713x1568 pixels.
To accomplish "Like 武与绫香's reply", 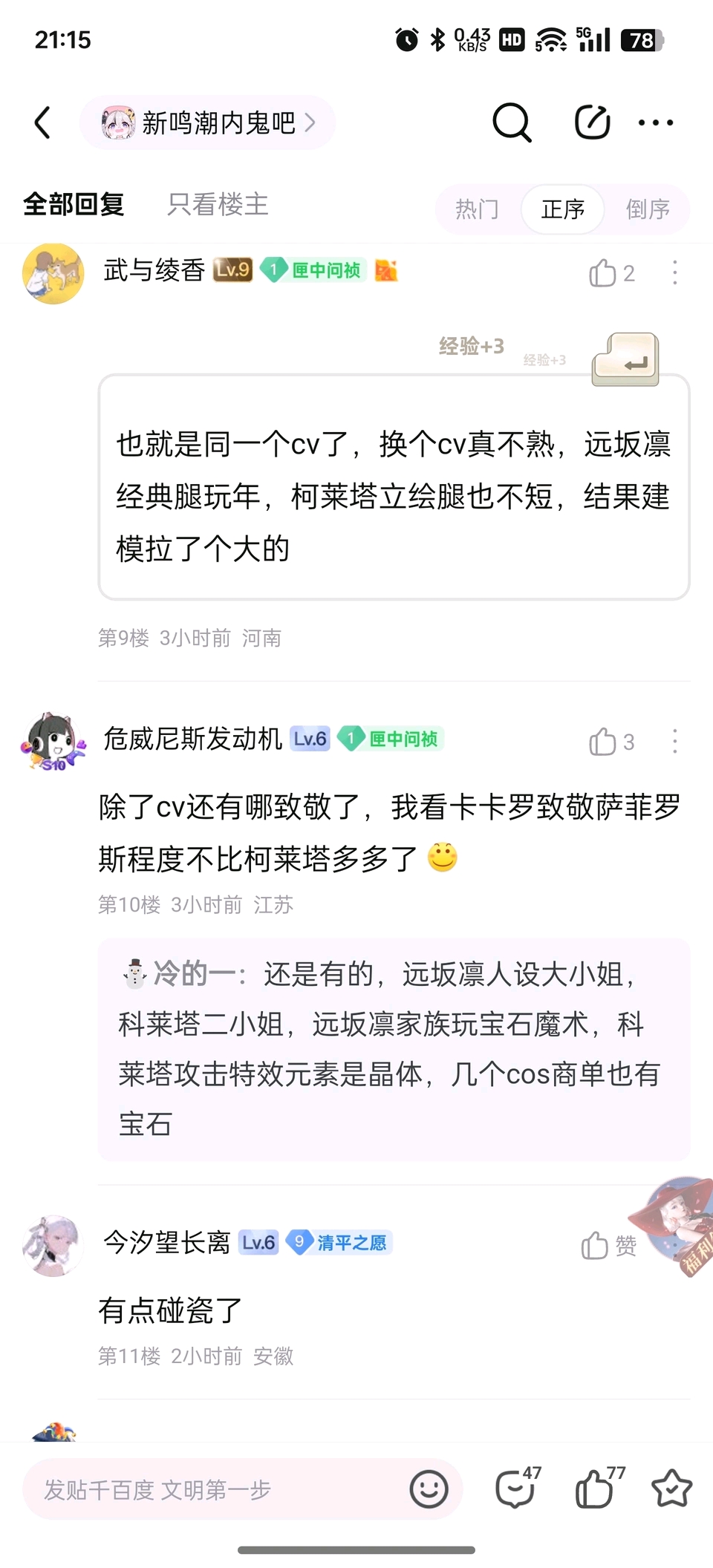I will coord(611,273).
